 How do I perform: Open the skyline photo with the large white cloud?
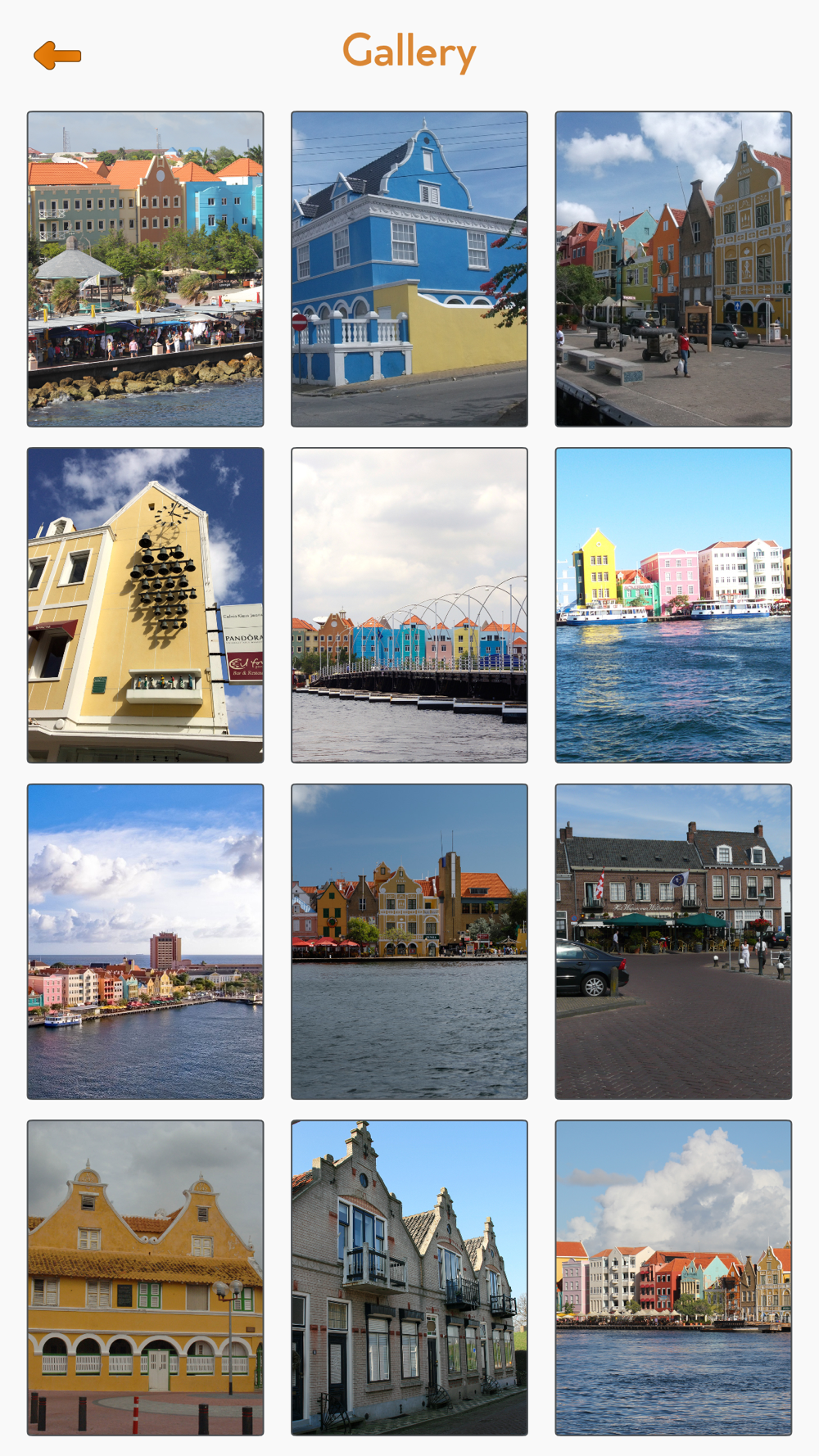[673, 1277]
